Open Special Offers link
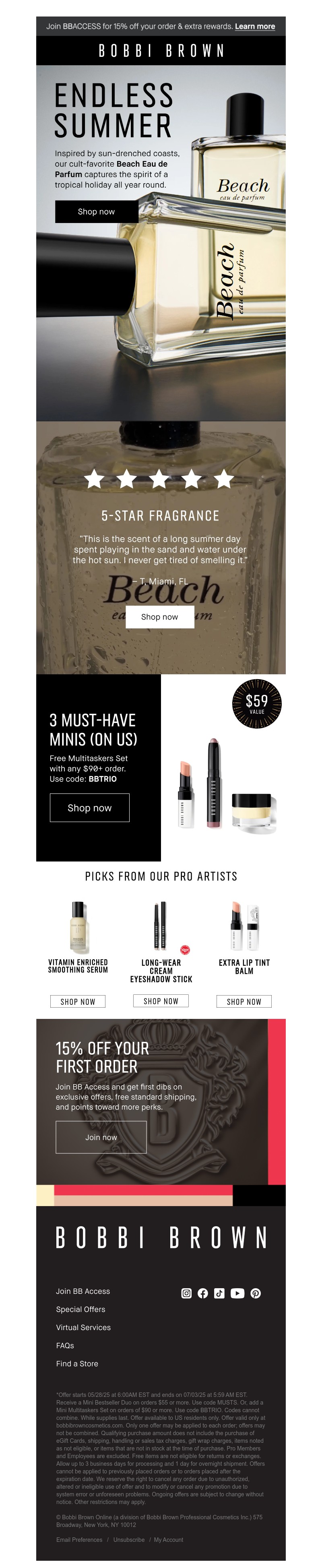 [x=80, y=1309]
